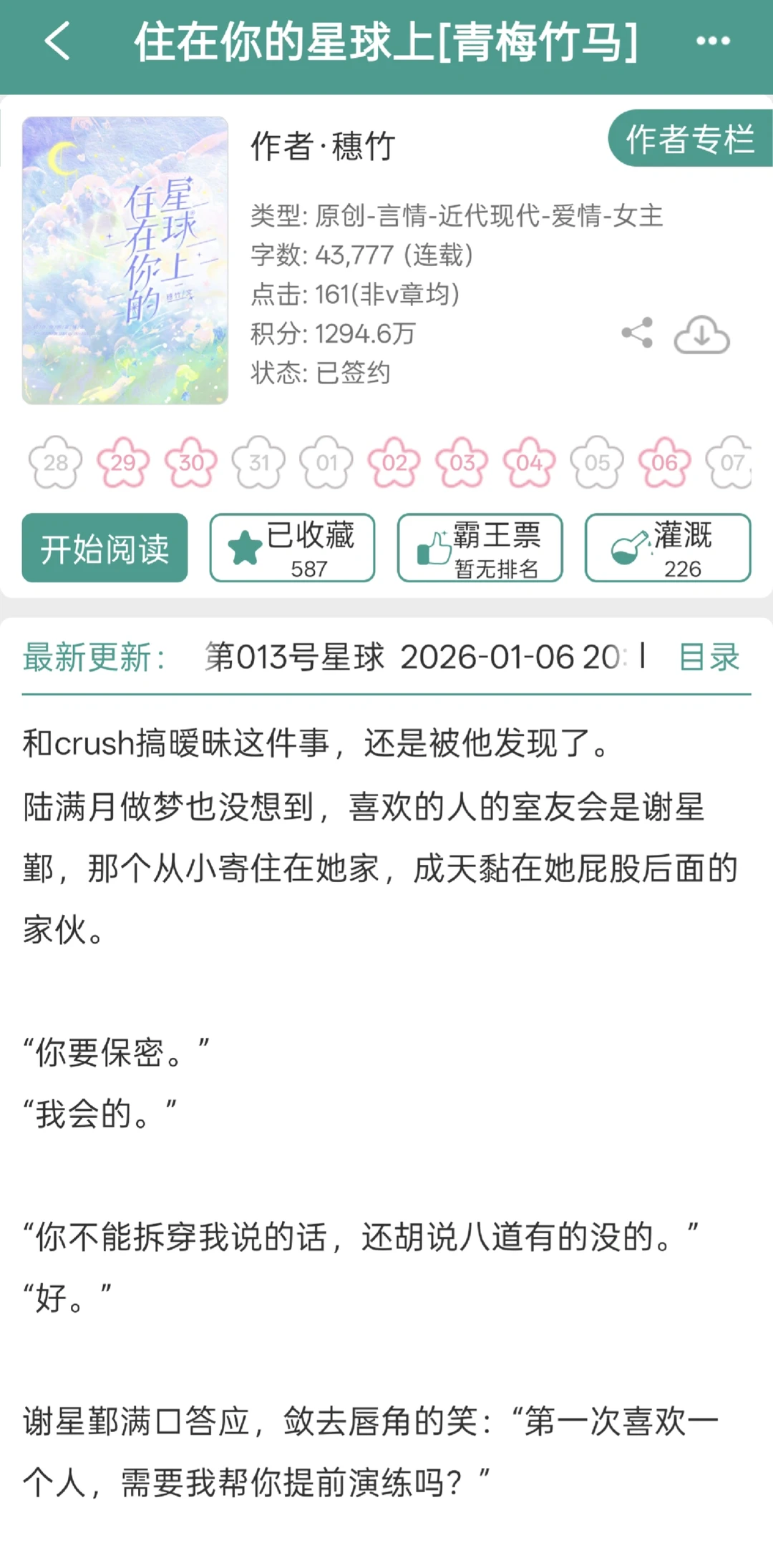Toggle the pink flower check-in for day 29
Screen dimensions: 773x1568
pos(124,462)
